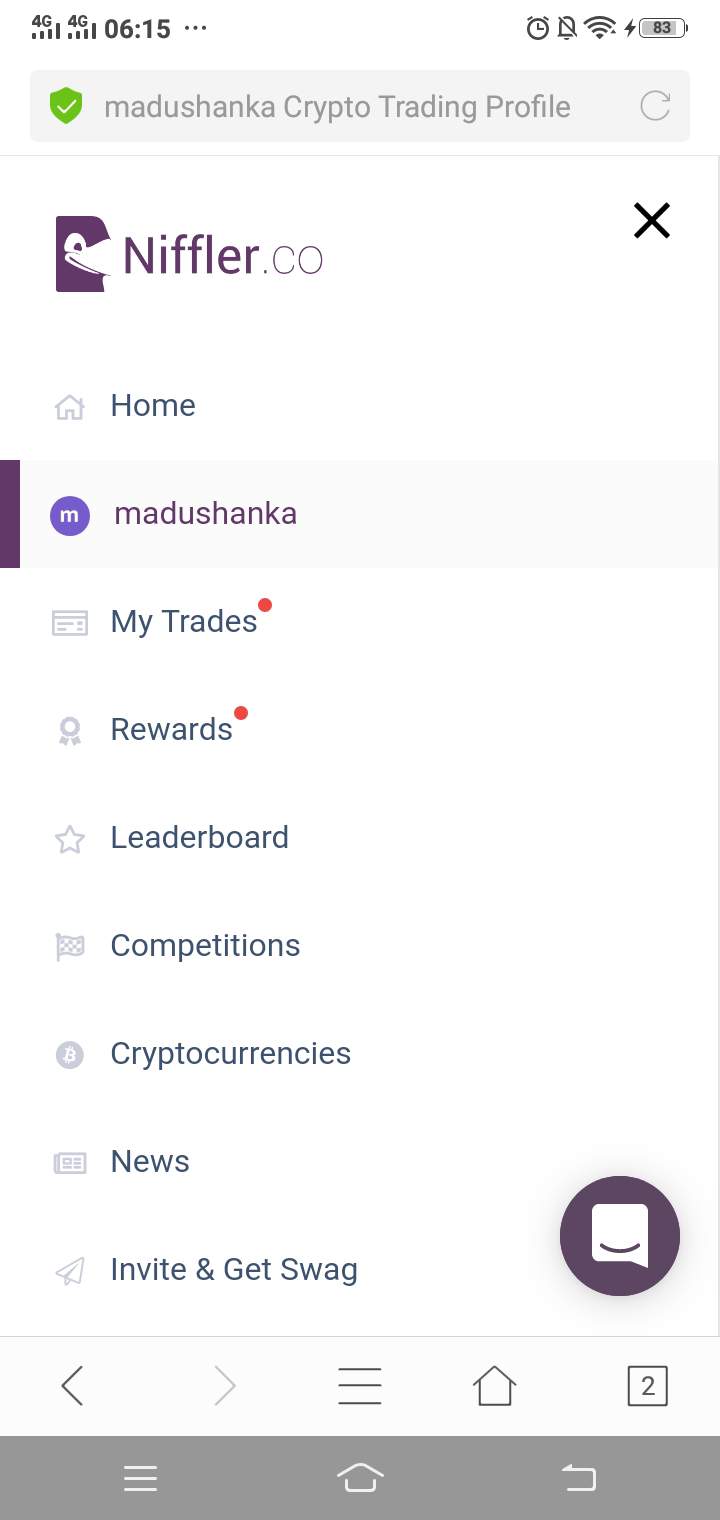The width and height of the screenshot is (720, 1520).
Task: Go to Home in the menu
Action: (x=152, y=406)
